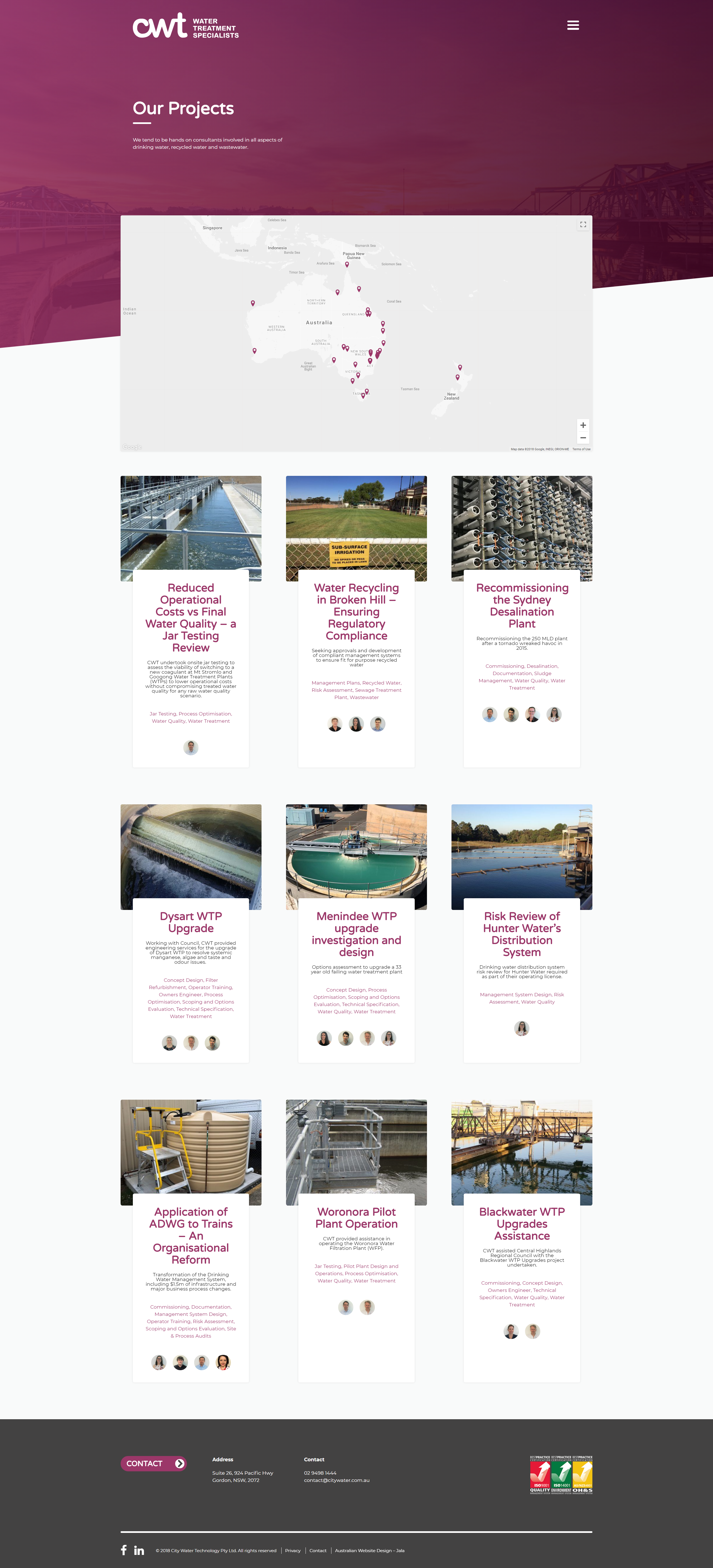
Task: Open the Jar Testing Review project card
Action: pos(191,617)
